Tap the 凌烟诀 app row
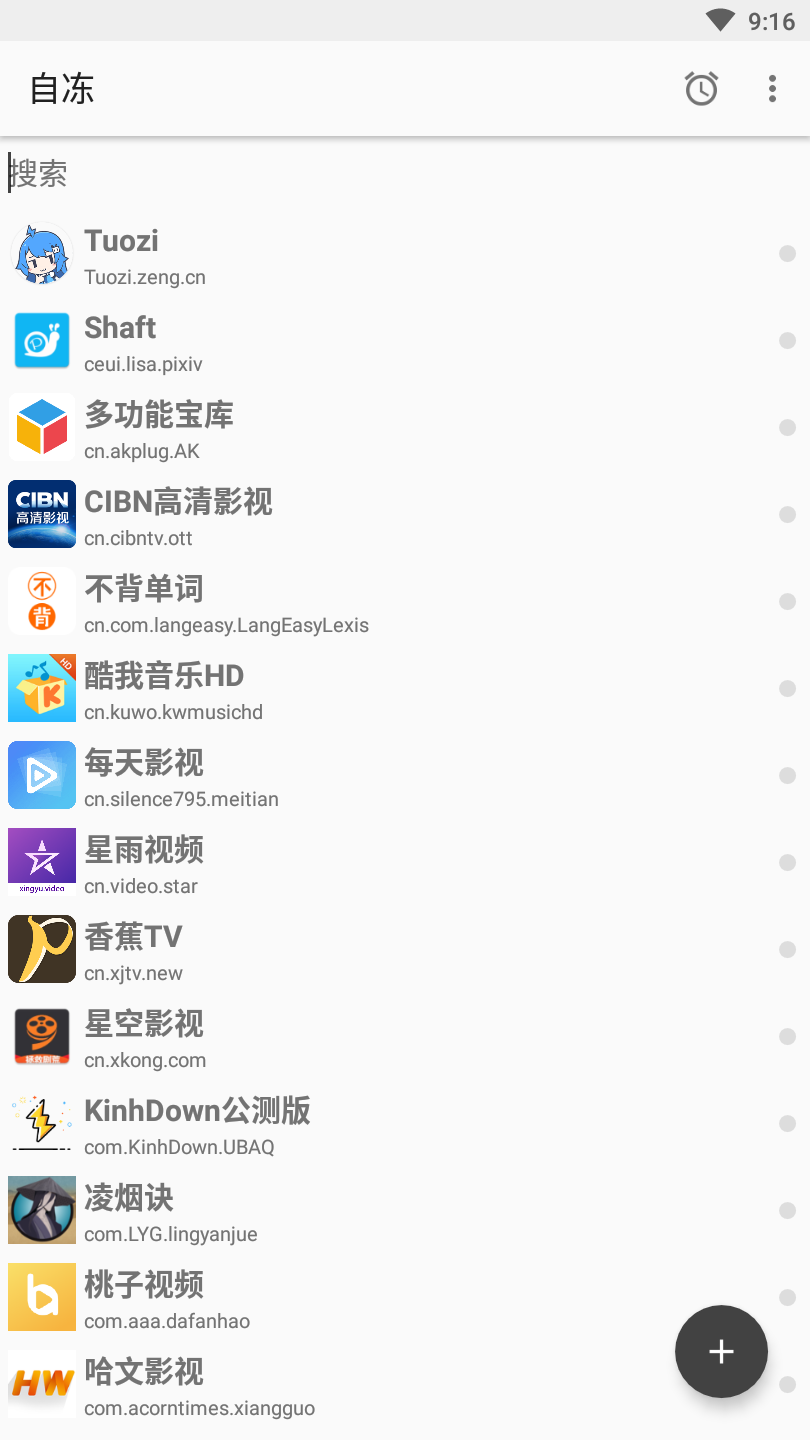This screenshot has width=810, height=1440. (x=400, y=1211)
